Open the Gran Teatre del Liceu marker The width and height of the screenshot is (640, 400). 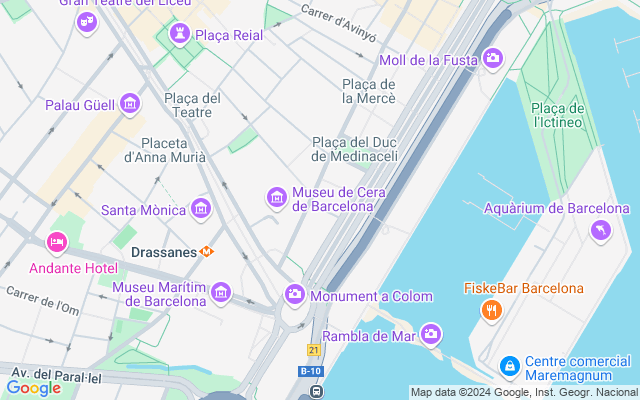[x=87, y=20]
